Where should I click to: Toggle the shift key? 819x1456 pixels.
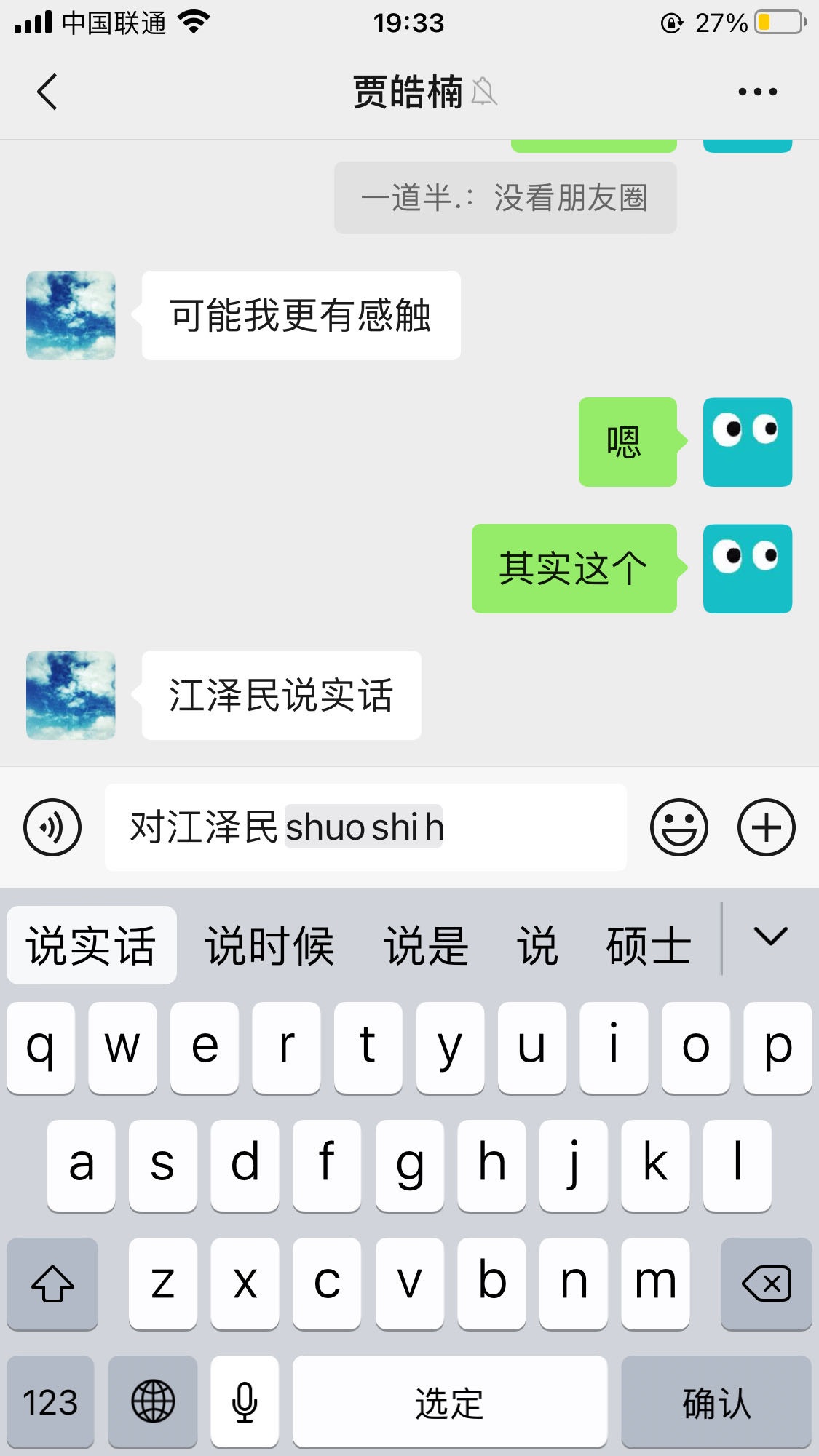click(x=52, y=1284)
